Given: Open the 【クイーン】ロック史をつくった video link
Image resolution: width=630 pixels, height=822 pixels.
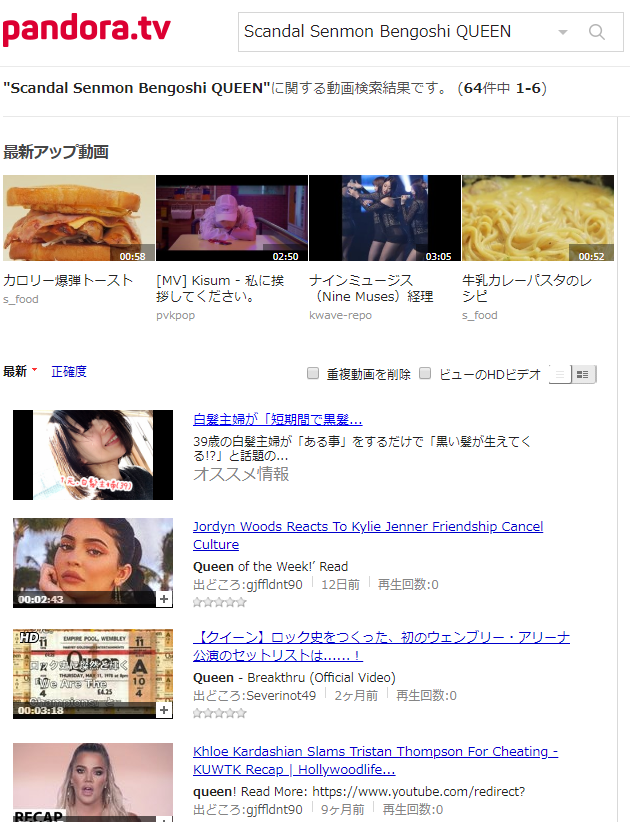Looking at the screenshot, I should click(381, 637).
